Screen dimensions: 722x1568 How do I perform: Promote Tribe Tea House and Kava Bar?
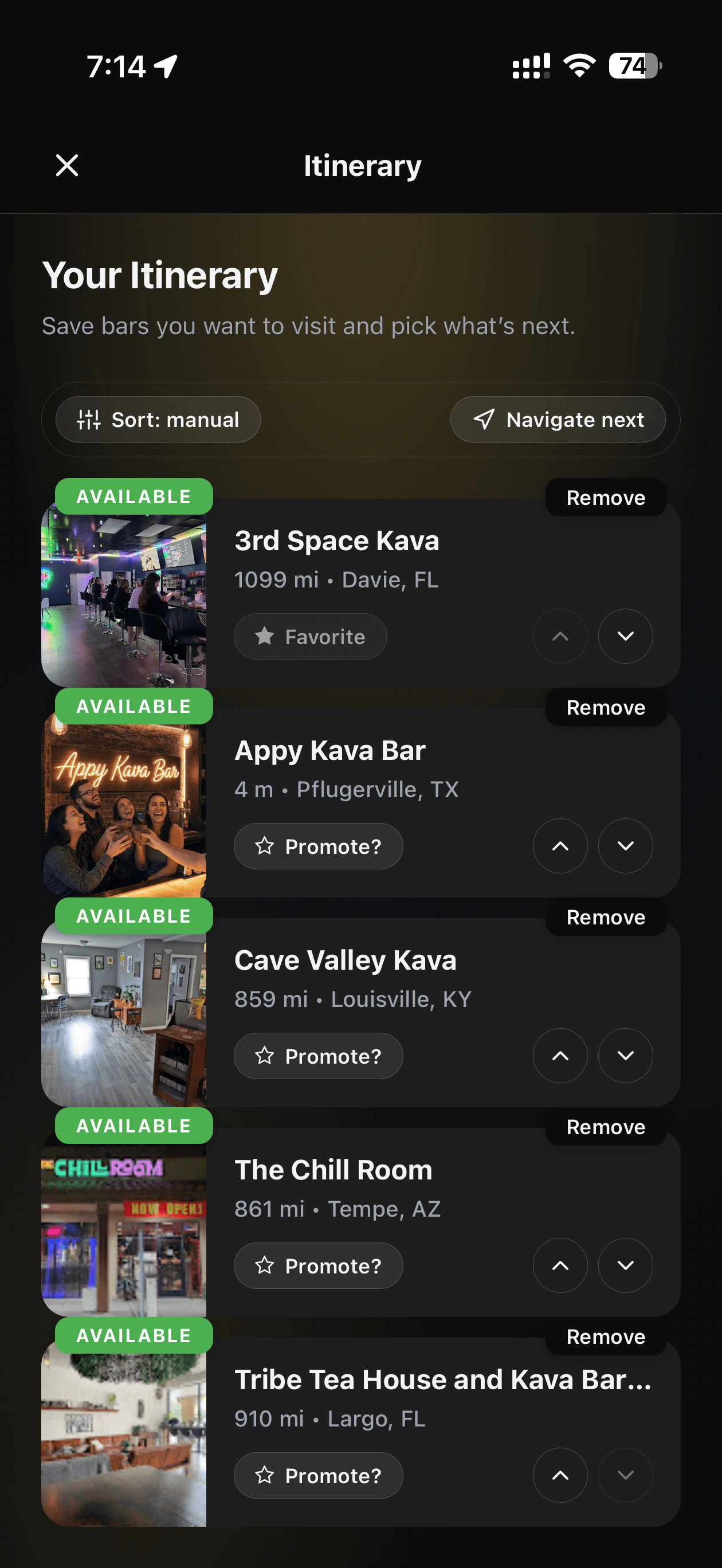[x=319, y=1475]
